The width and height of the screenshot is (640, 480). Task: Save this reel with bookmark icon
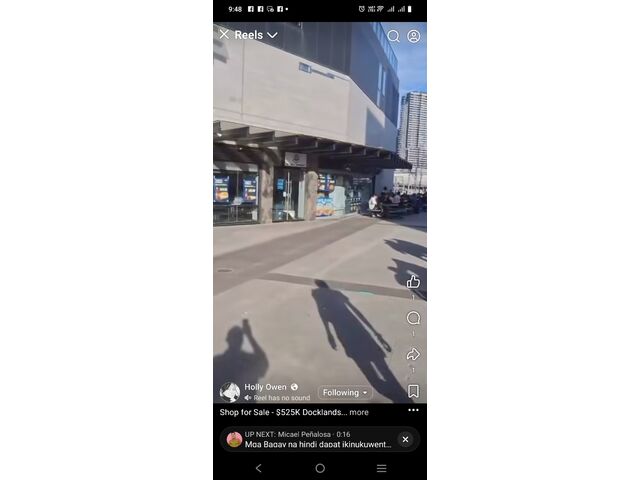tap(413, 391)
